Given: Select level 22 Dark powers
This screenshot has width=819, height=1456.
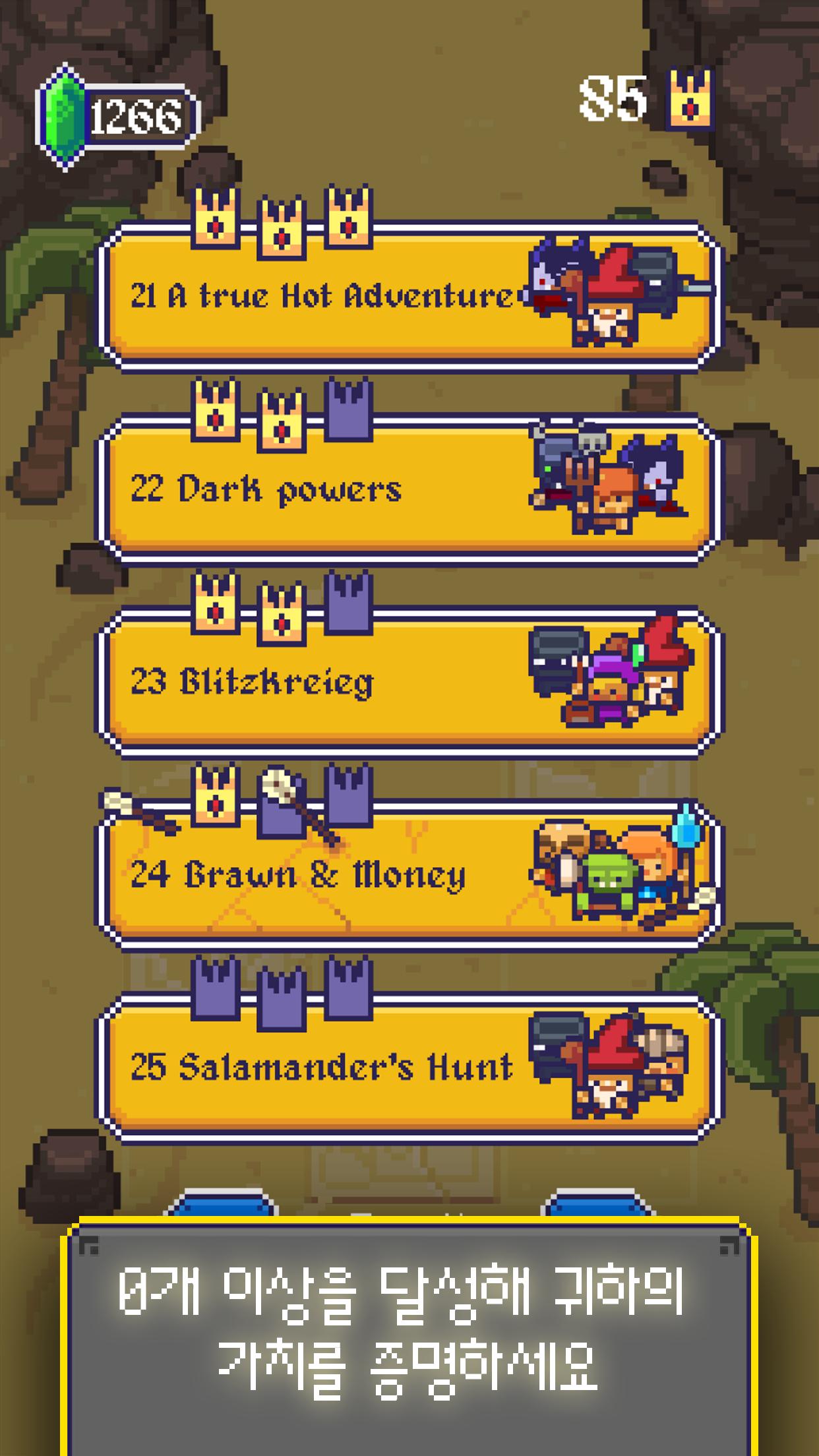Looking at the screenshot, I should point(409,489).
